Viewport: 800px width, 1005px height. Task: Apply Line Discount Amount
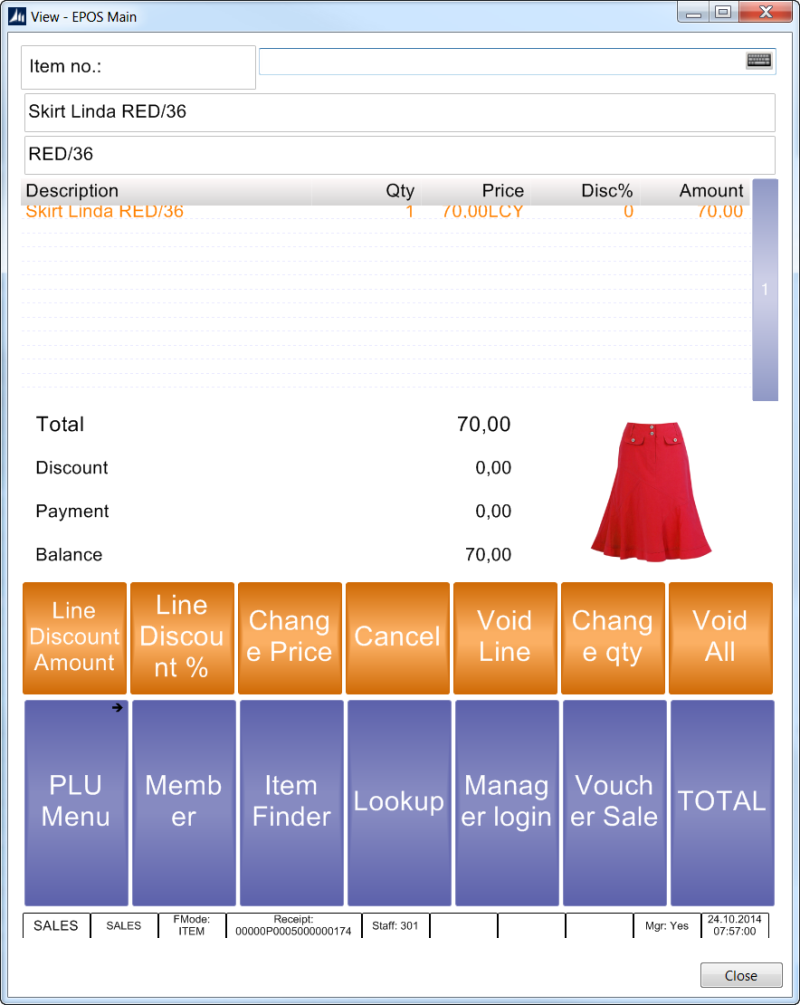click(74, 637)
